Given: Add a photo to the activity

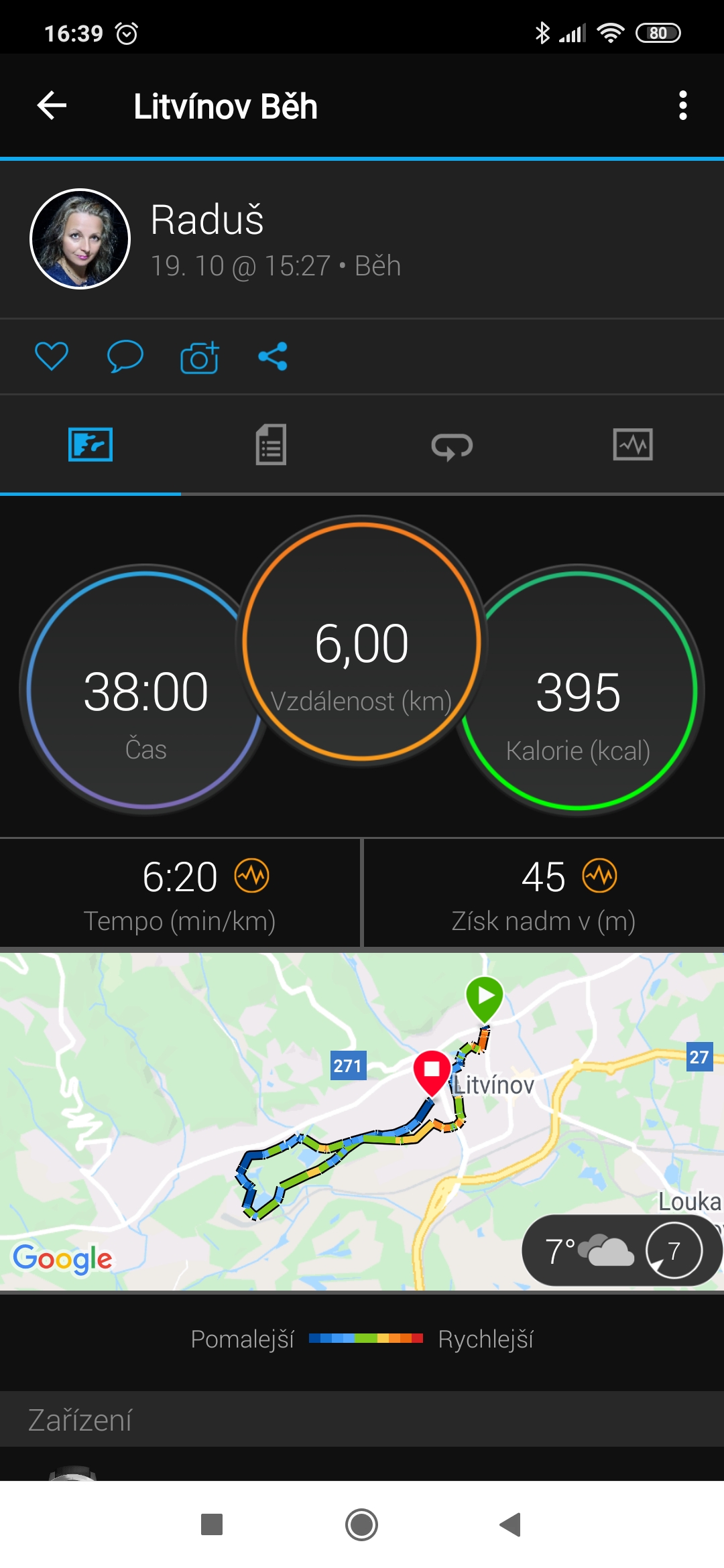Looking at the screenshot, I should (199, 356).
